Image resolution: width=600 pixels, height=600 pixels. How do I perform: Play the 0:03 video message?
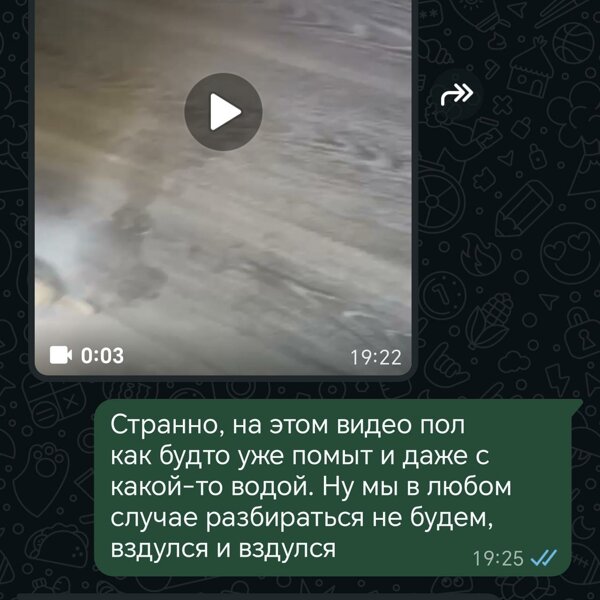(223, 112)
